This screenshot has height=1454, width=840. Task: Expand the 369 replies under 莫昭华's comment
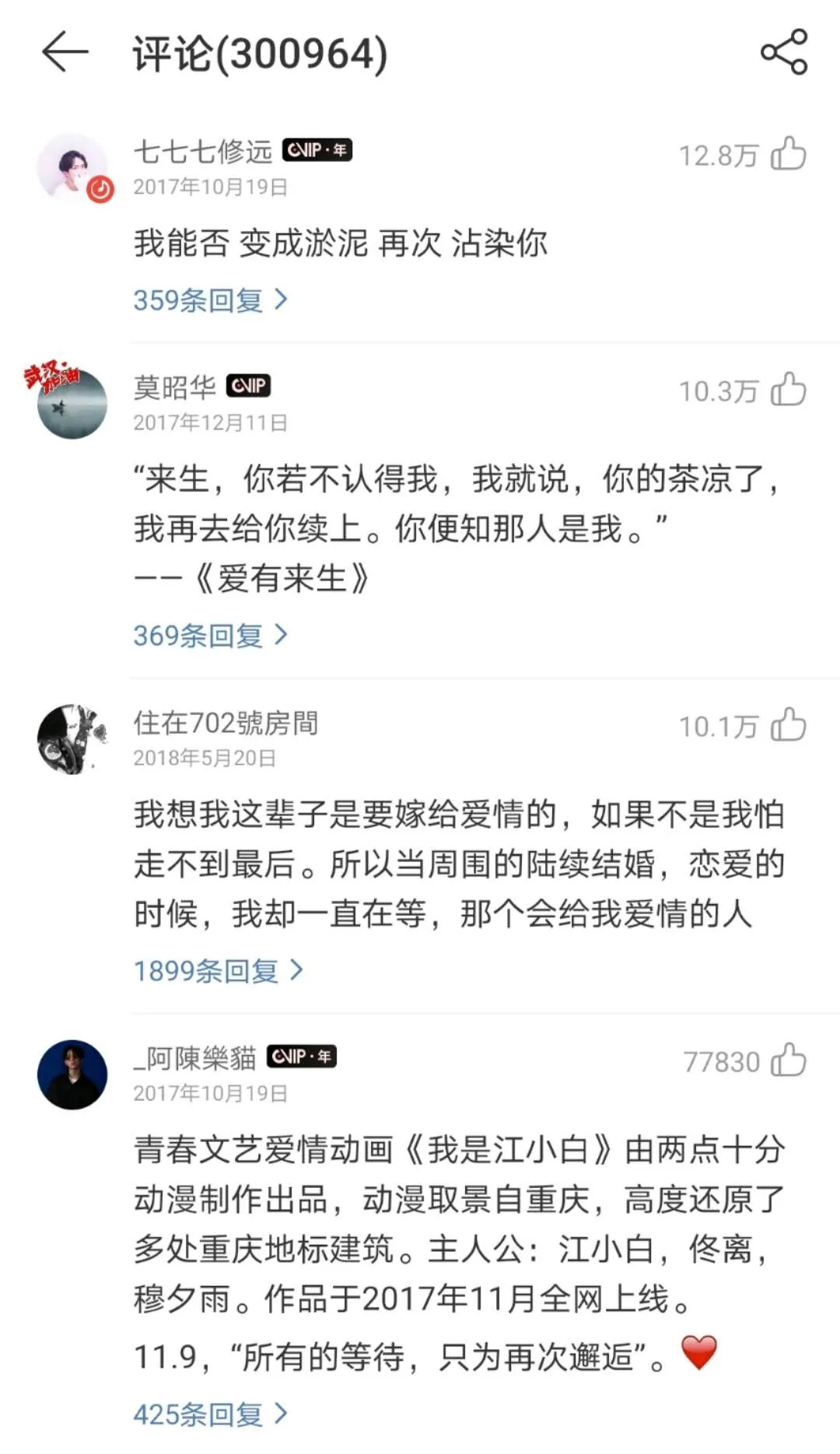(x=210, y=635)
